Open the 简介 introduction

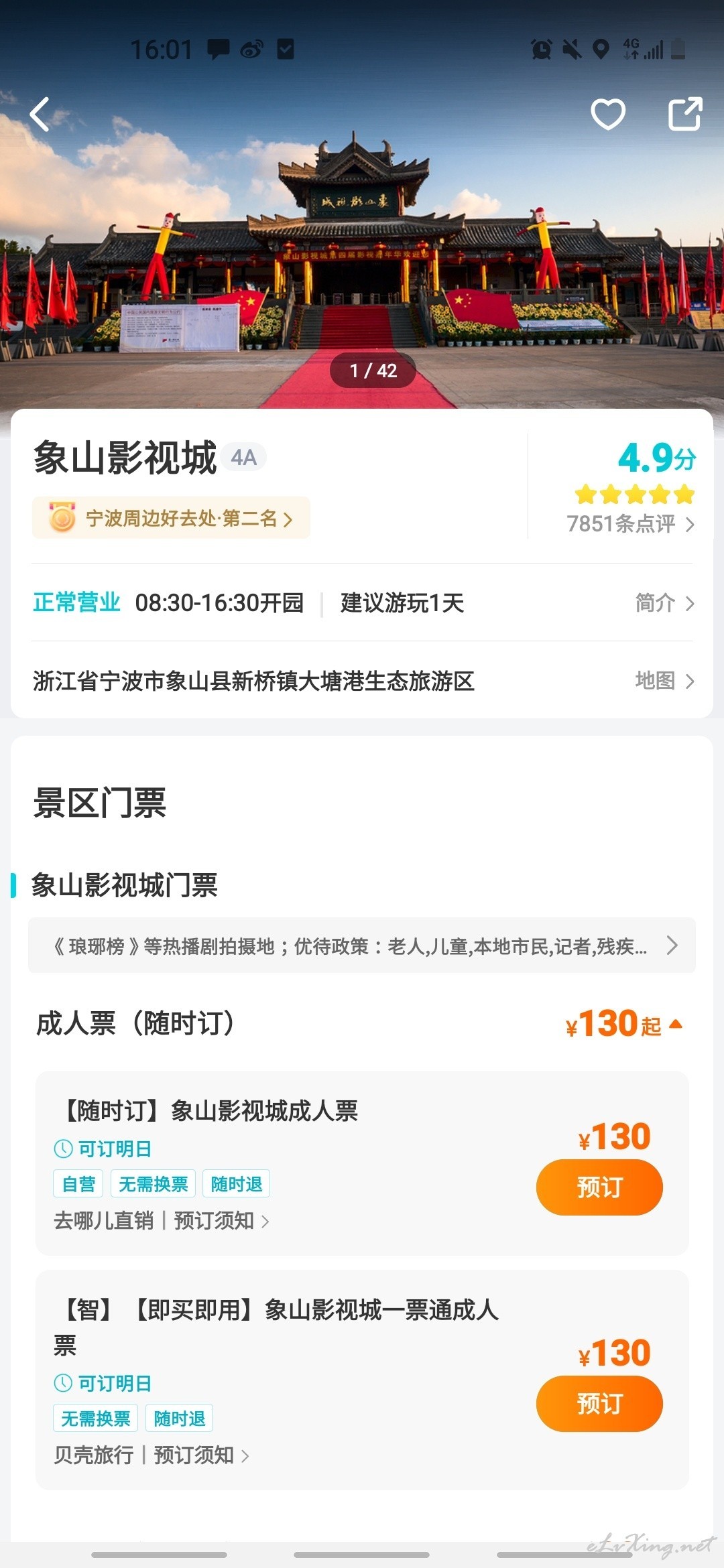tap(664, 603)
